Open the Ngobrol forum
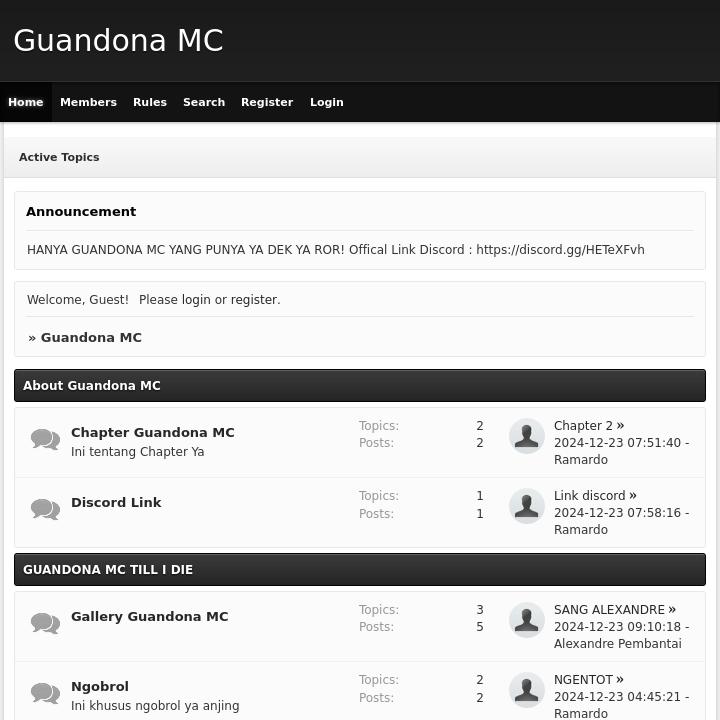Image resolution: width=720 pixels, height=720 pixels. [x=100, y=687]
